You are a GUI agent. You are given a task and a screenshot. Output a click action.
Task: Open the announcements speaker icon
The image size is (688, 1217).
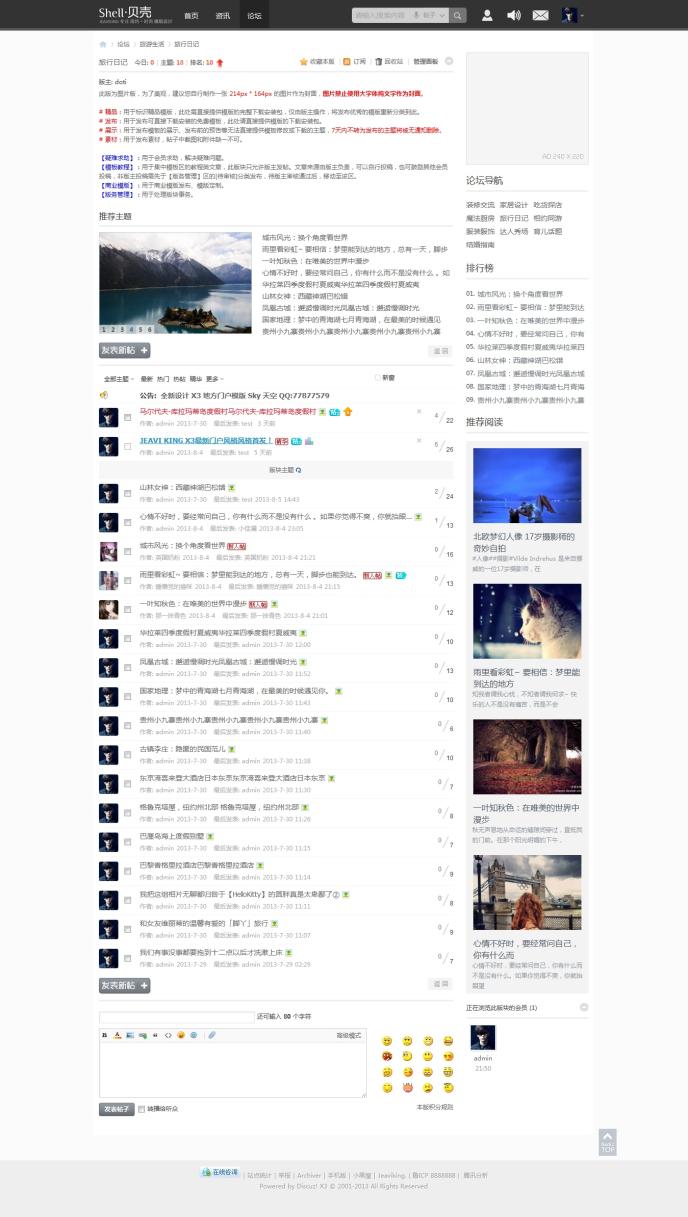pyautogui.click(x=514, y=15)
